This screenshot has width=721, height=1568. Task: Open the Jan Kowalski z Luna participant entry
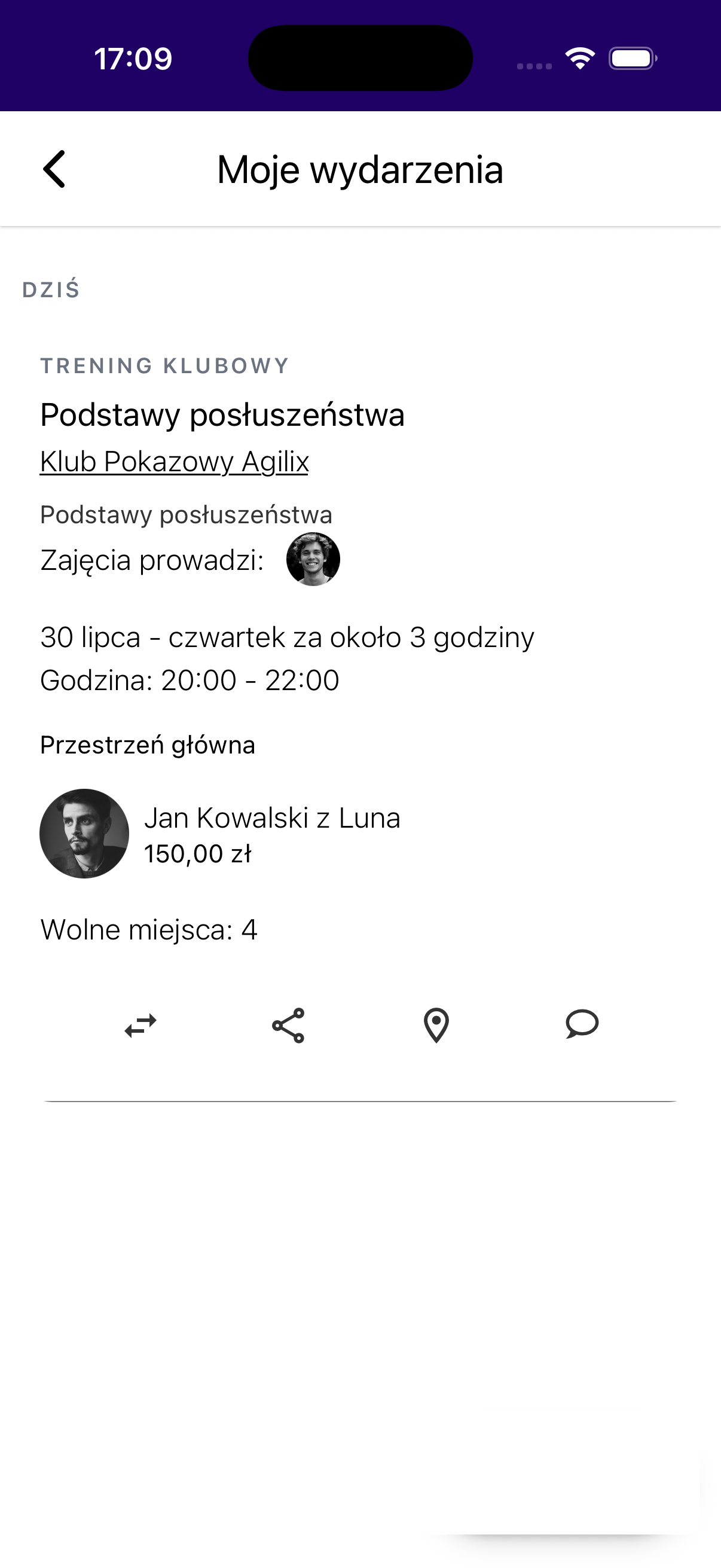tap(220, 834)
